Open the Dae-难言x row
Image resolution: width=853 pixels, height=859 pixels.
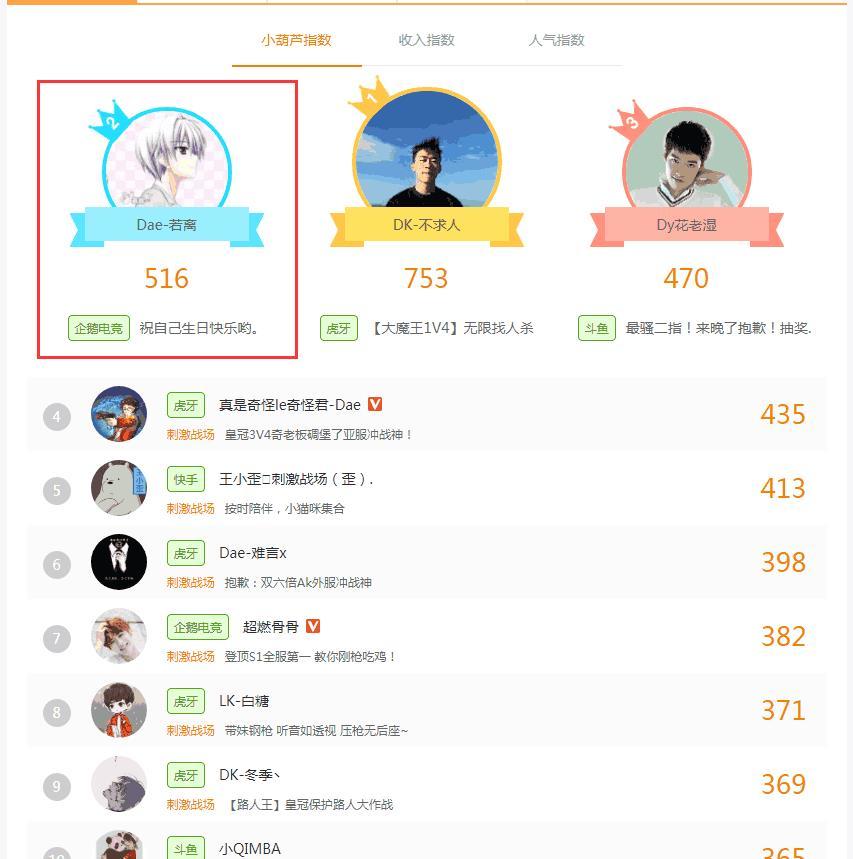pos(426,563)
